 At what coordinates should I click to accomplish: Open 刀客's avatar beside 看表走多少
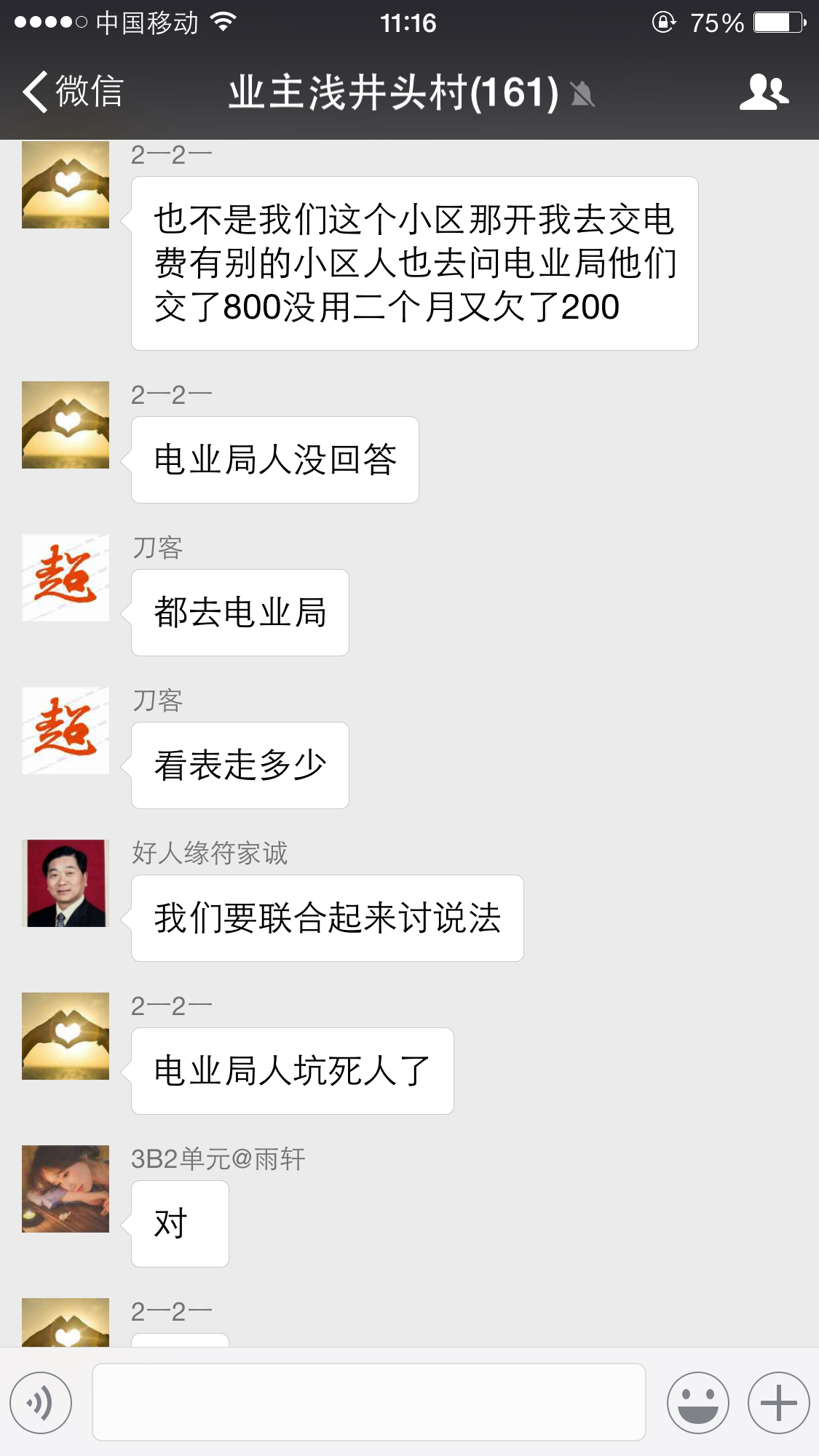tap(66, 731)
